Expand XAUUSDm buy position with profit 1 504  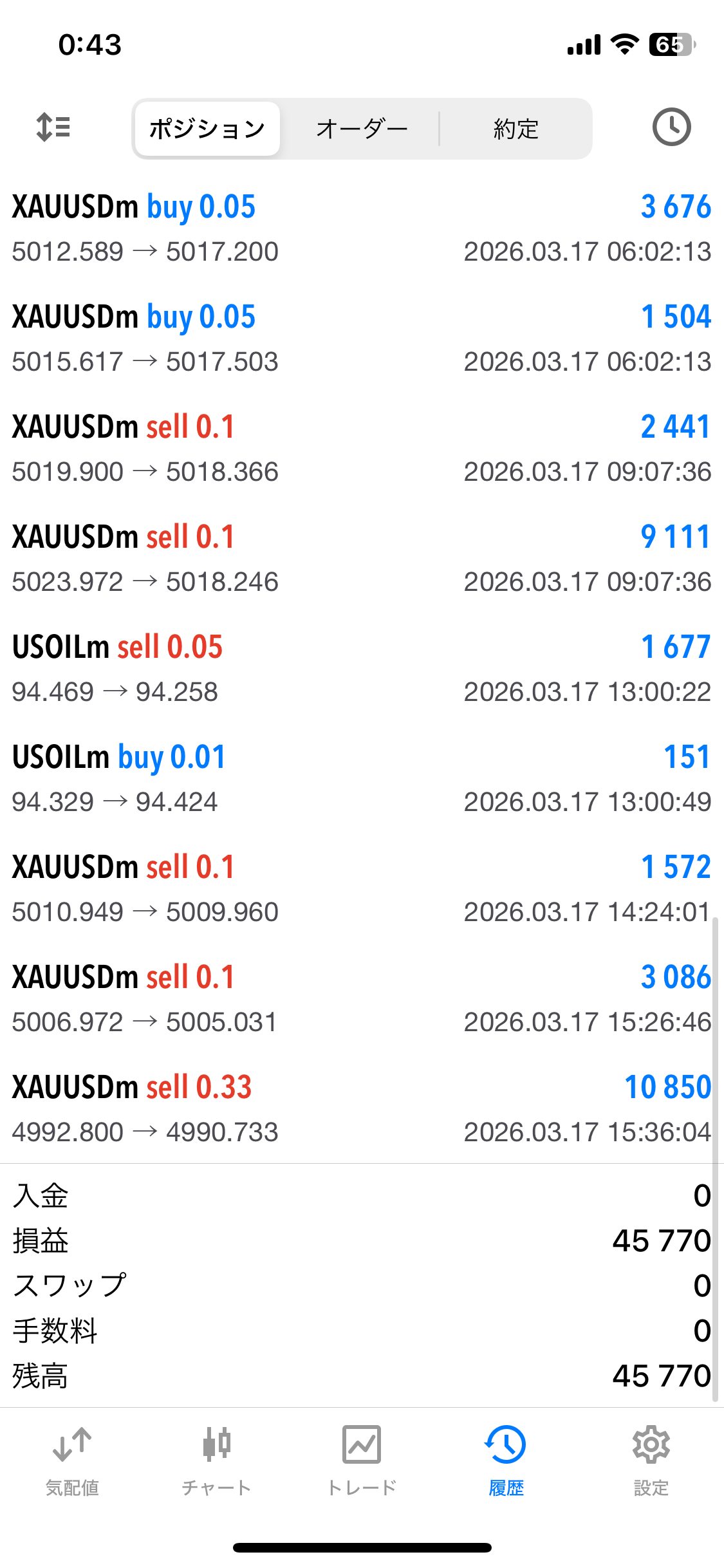pos(362,339)
